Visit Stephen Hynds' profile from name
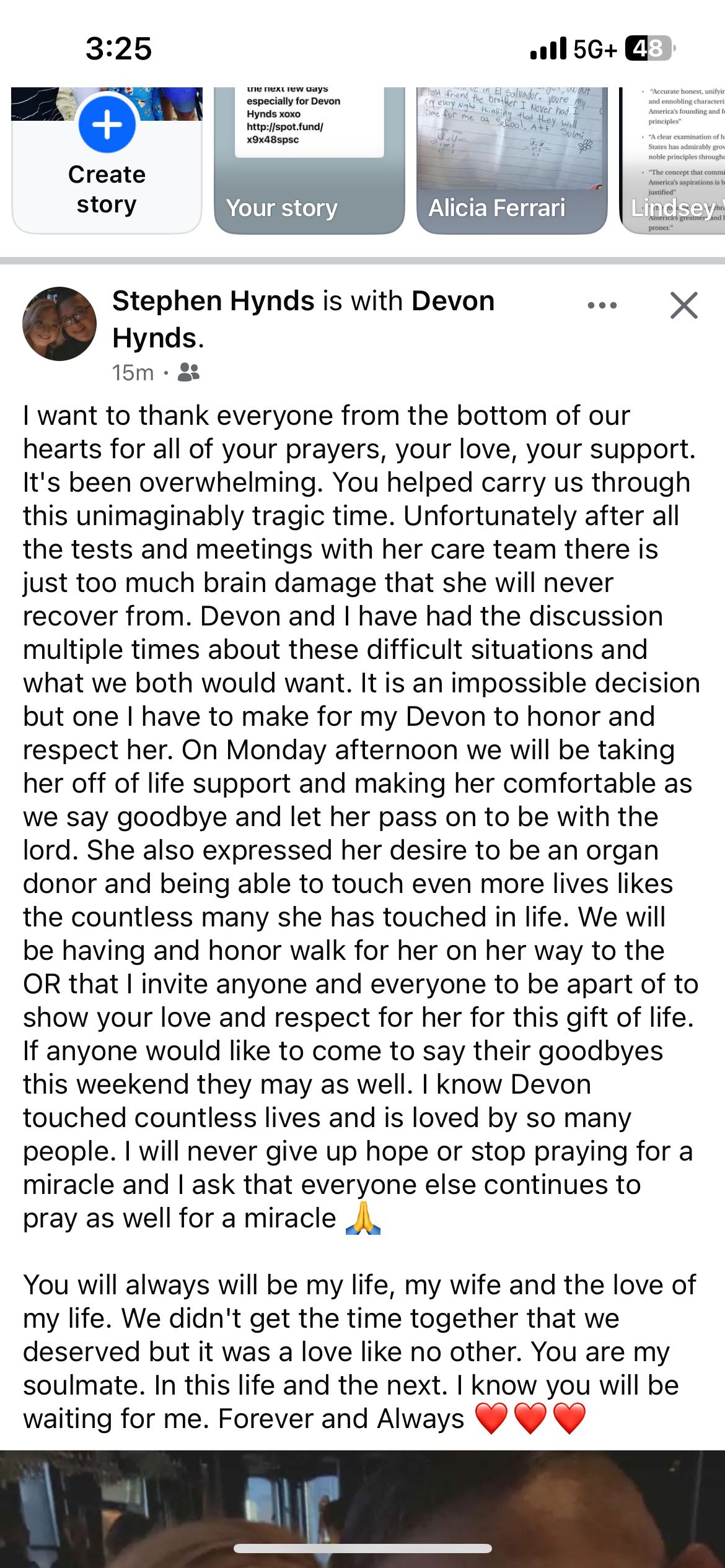The height and width of the screenshot is (1568, 725). tap(213, 302)
